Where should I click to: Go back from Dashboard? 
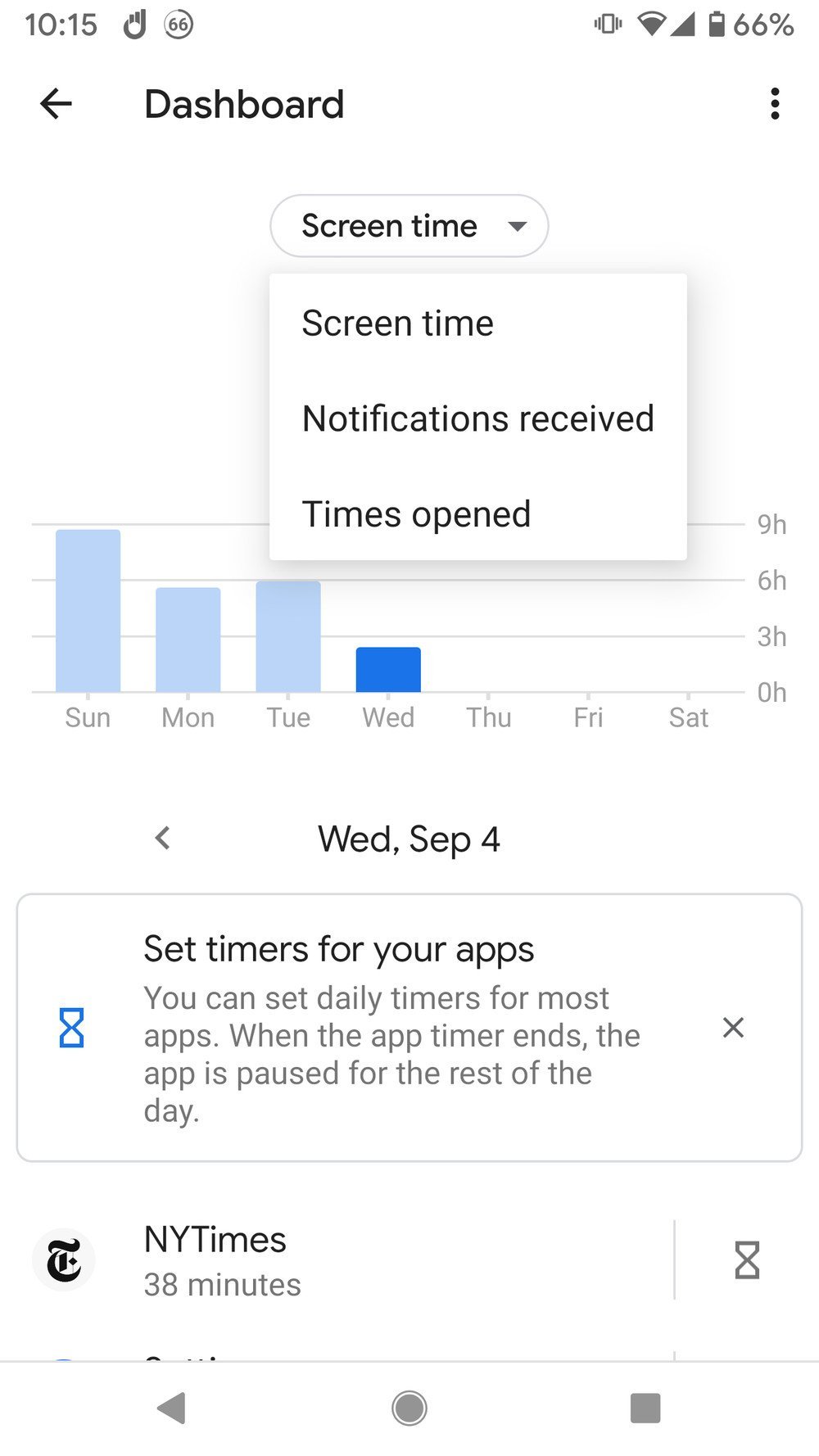pyautogui.click(x=56, y=104)
